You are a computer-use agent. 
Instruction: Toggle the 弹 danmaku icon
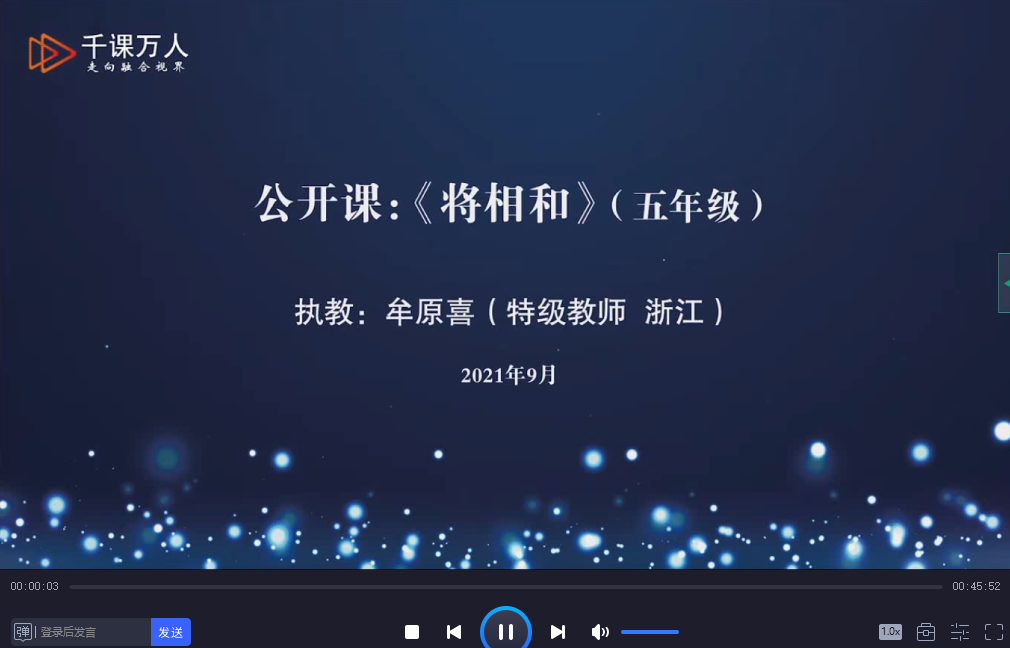pos(22,632)
